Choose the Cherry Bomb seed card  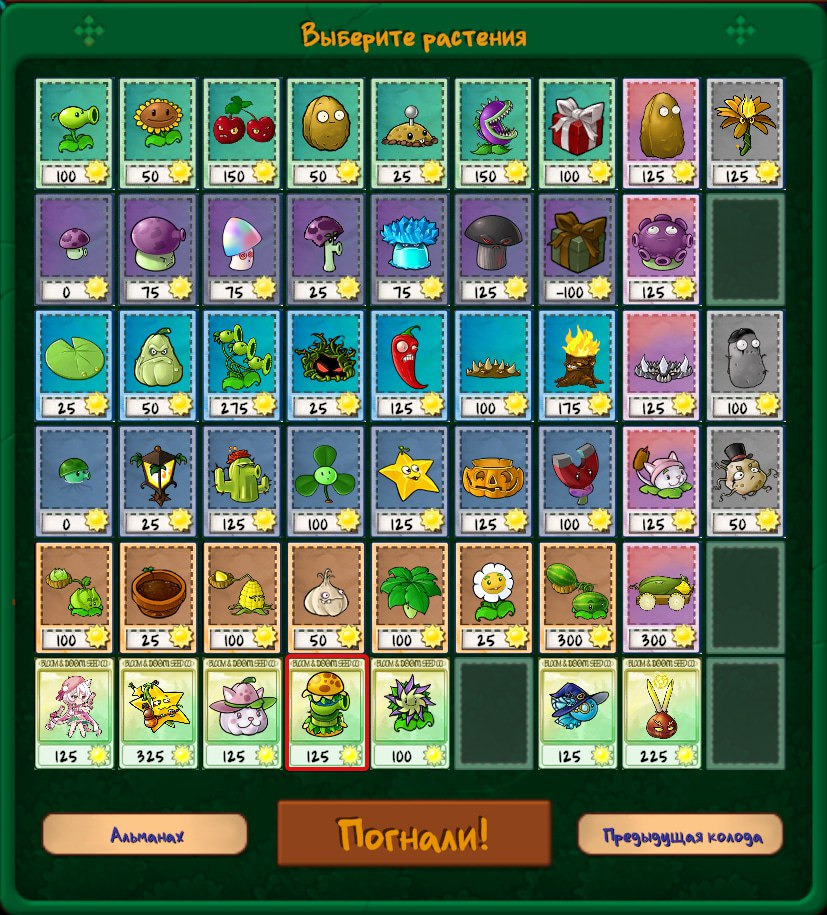pos(242,132)
